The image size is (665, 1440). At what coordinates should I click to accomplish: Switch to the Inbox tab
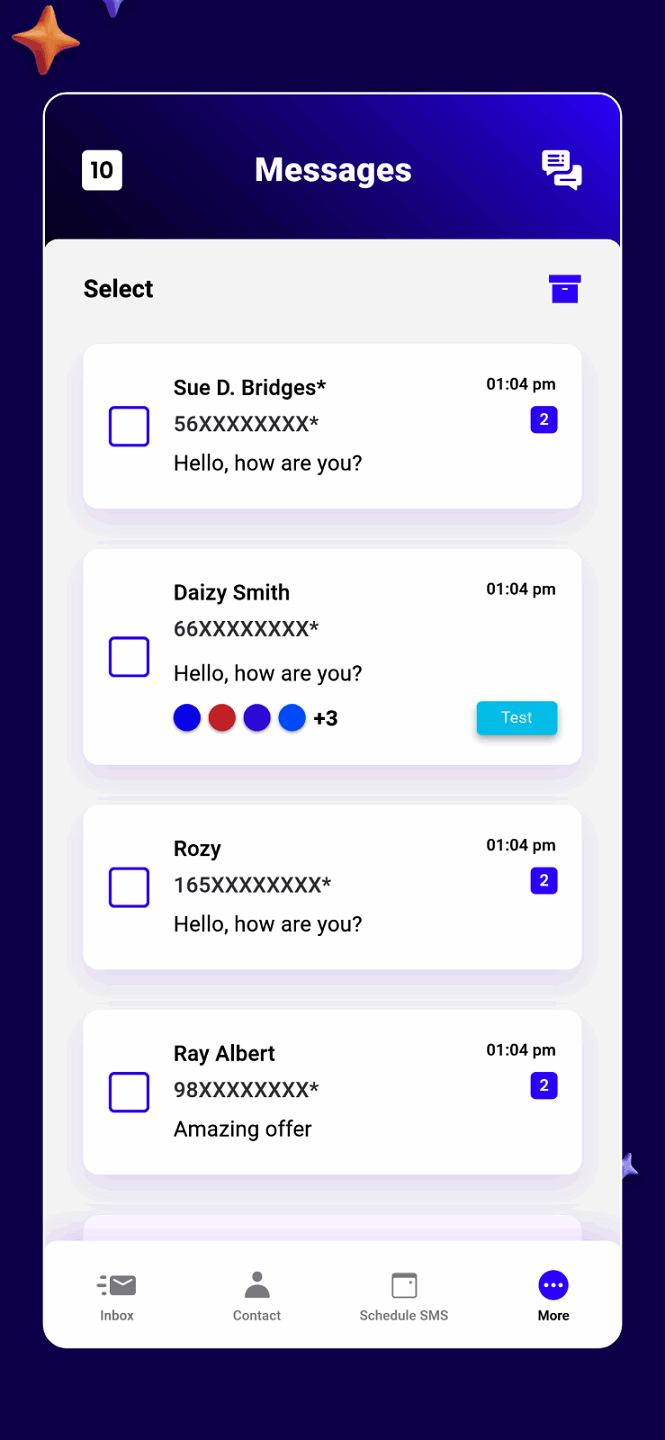tap(117, 1297)
